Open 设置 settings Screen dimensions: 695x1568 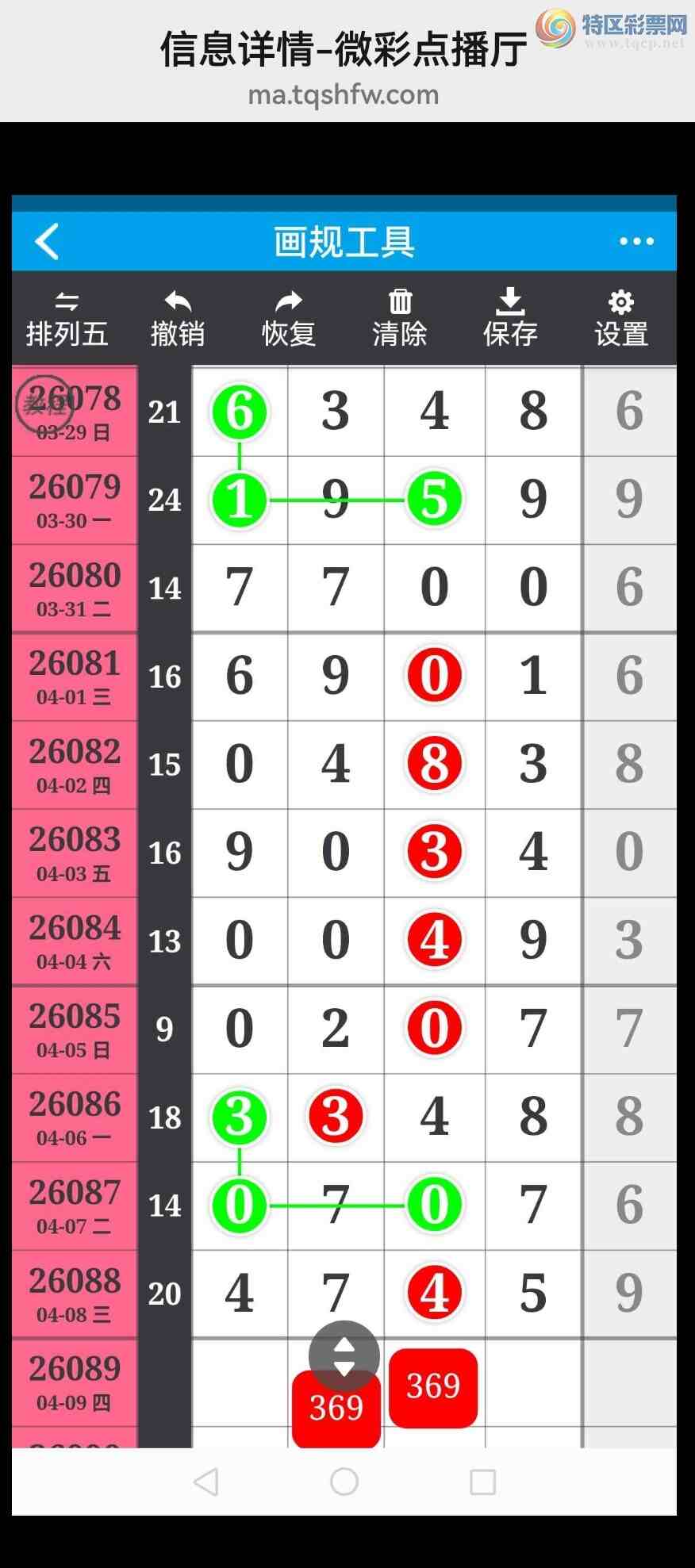[621, 319]
